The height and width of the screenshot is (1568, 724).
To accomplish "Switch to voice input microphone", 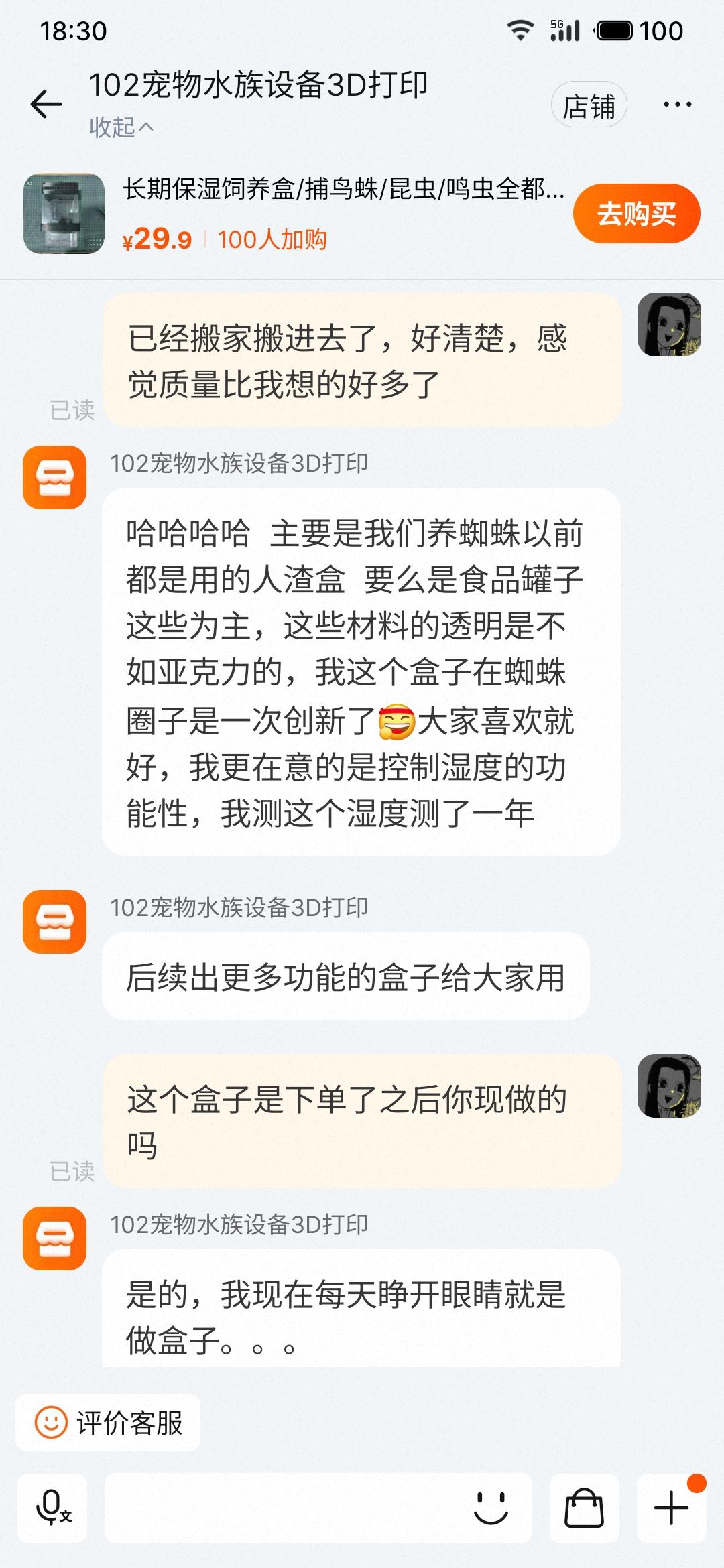I will click(53, 1508).
